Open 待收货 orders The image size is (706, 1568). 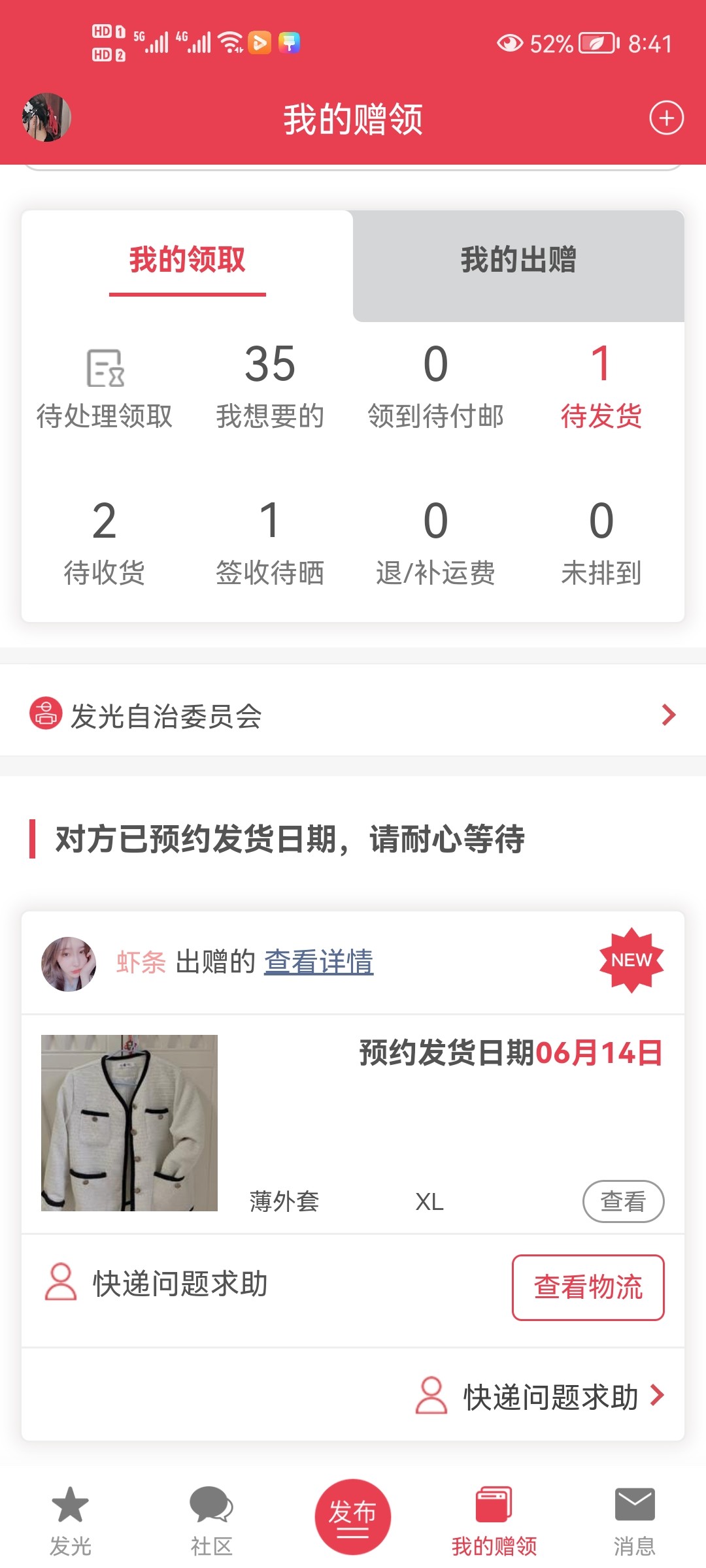click(105, 544)
